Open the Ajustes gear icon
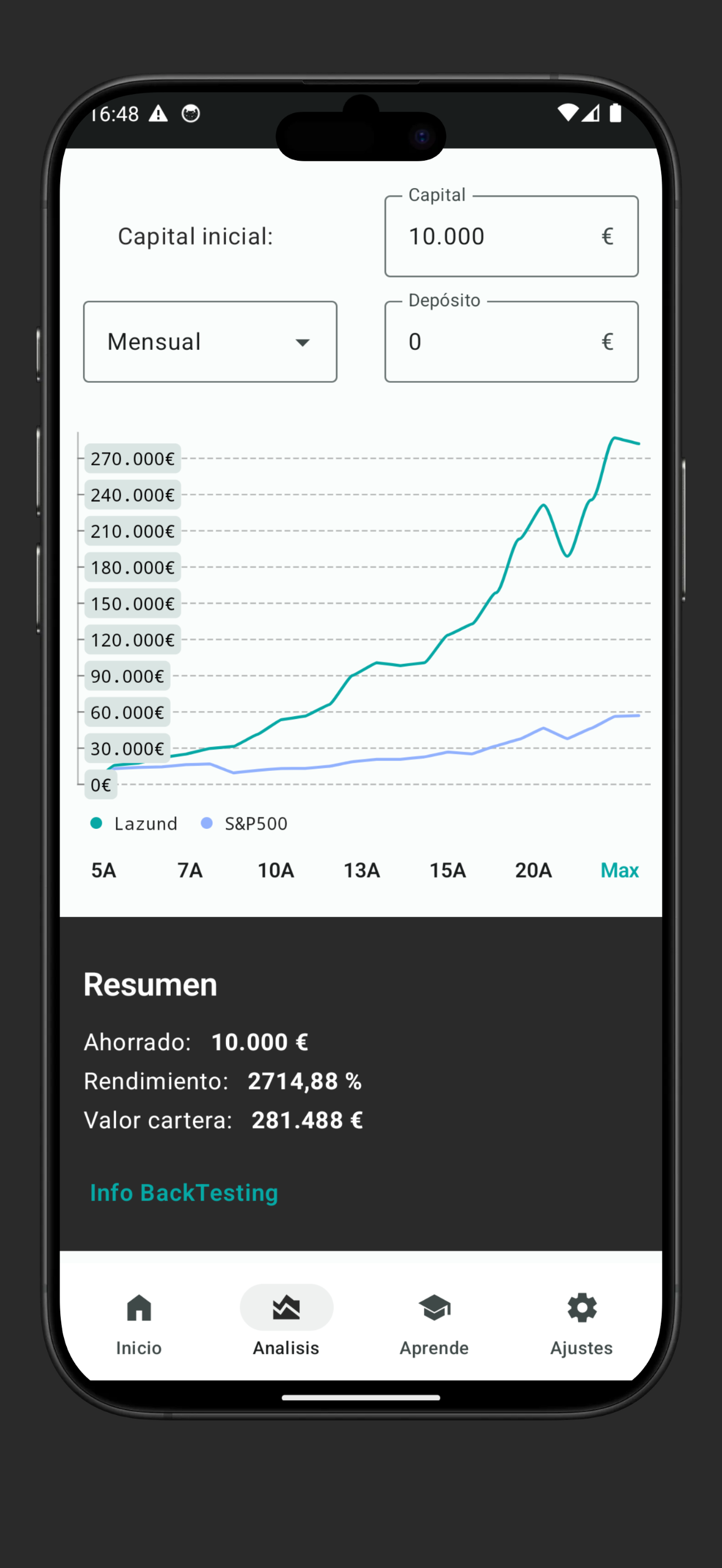Viewport: 722px width, 1568px height. [x=581, y=1307]
